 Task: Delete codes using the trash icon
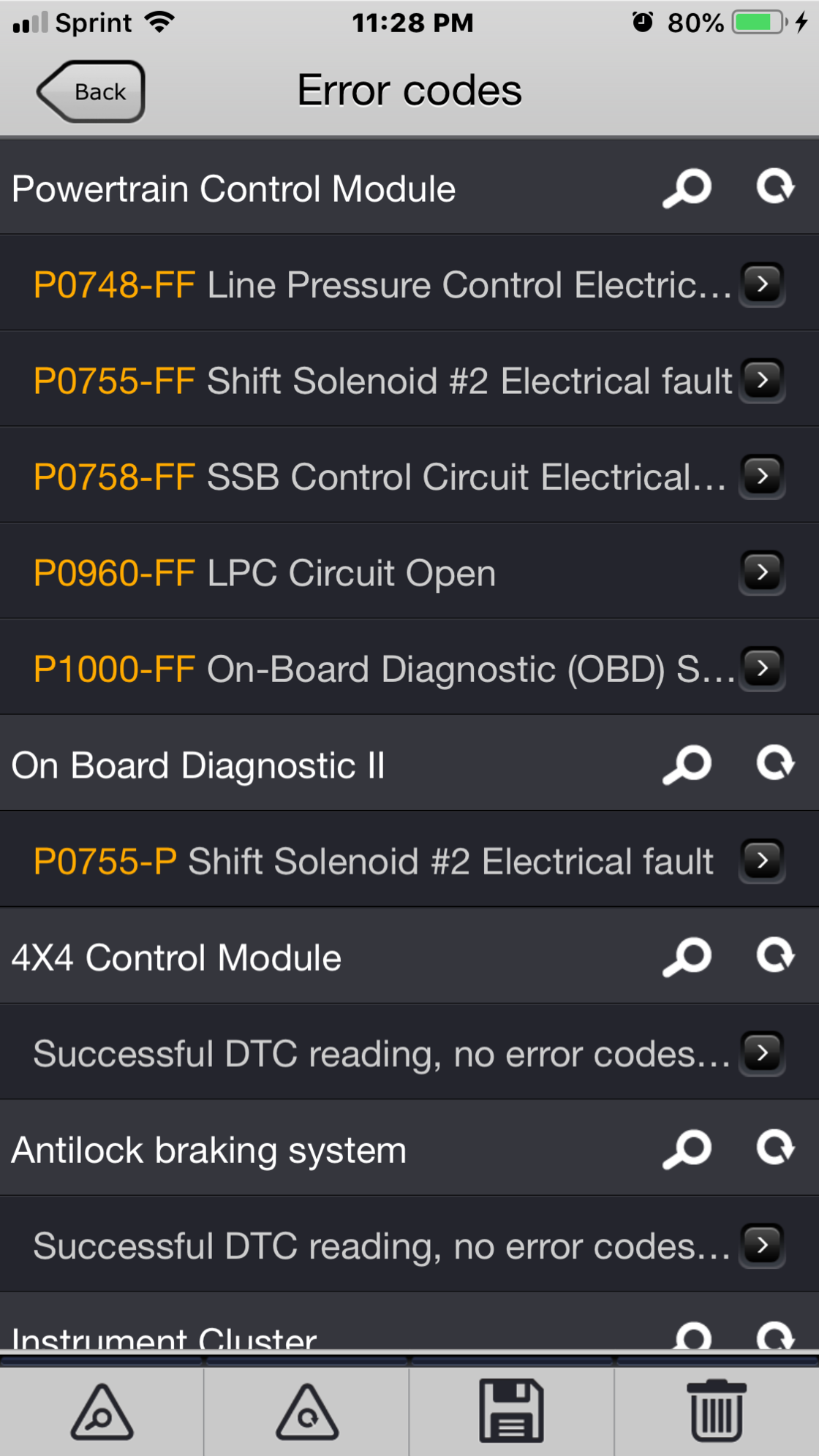coord(715,1411)
